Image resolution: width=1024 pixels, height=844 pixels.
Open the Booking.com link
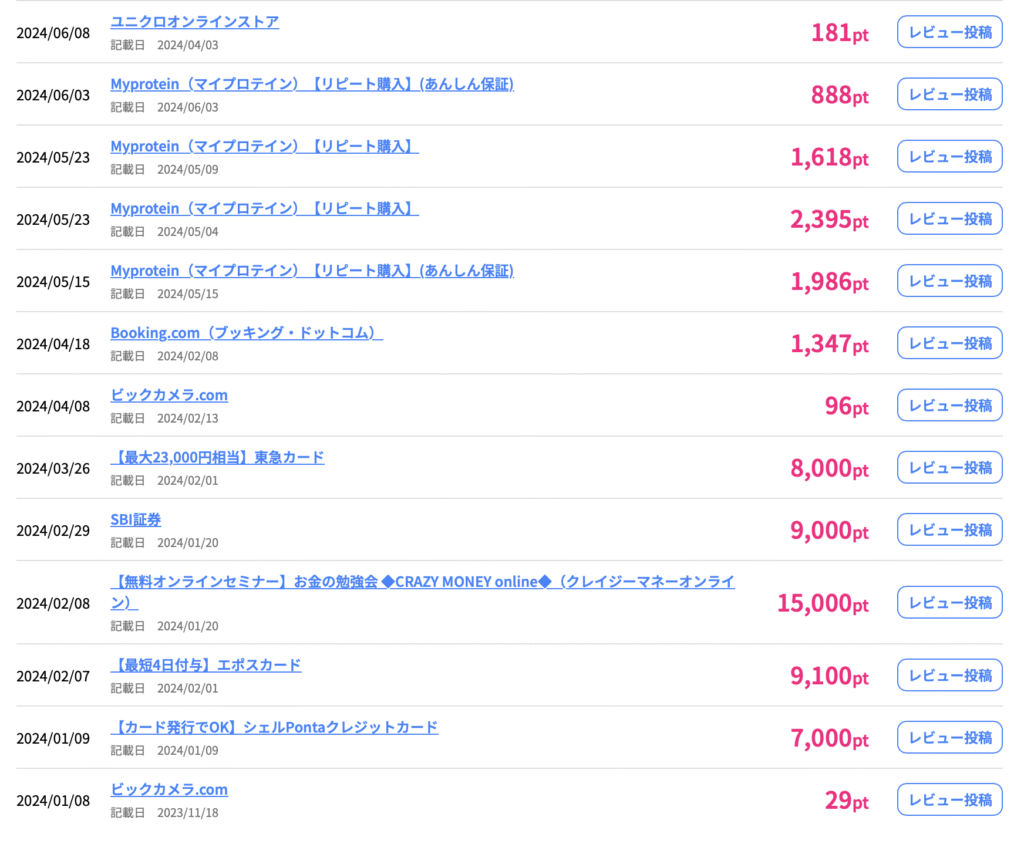click(x=246, y=333)
